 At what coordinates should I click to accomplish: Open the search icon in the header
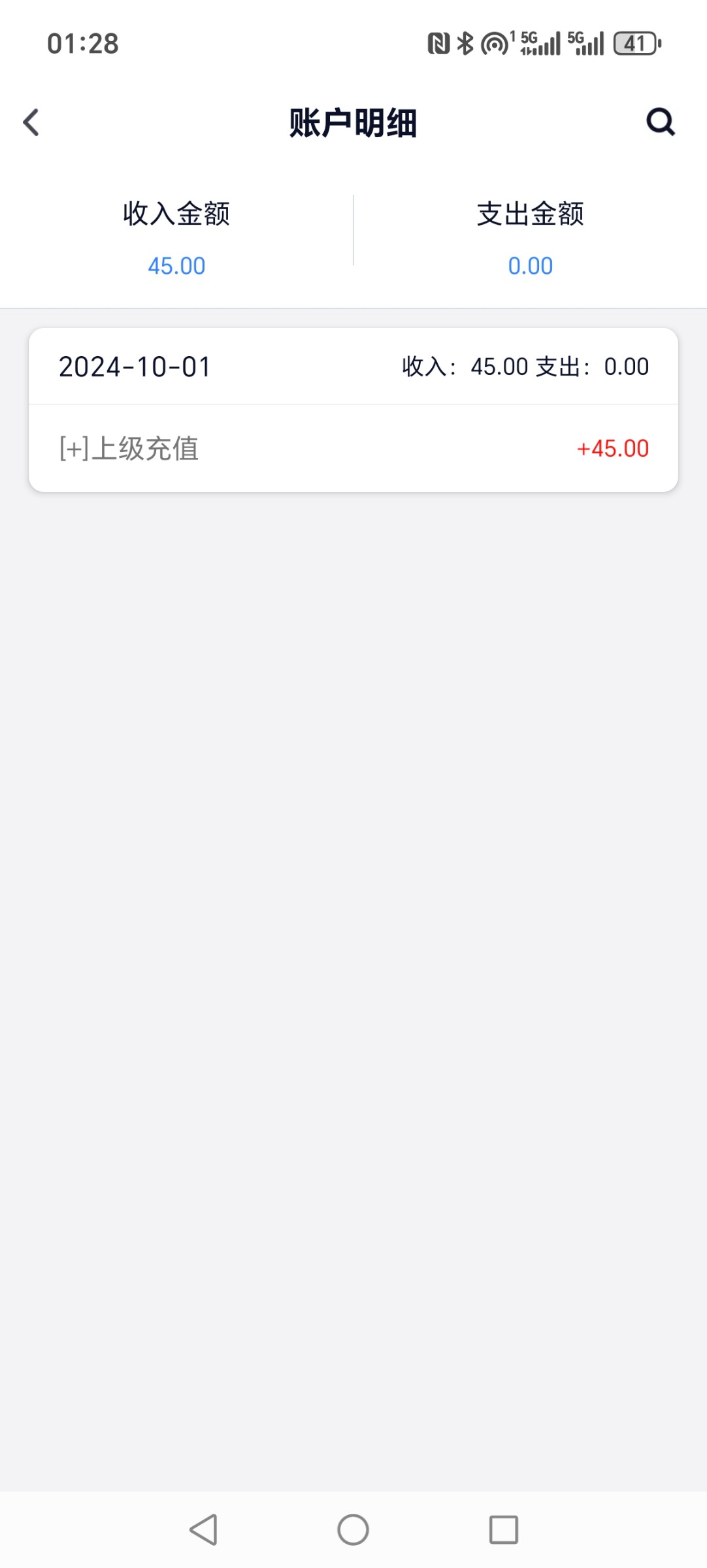pos(660,122)
